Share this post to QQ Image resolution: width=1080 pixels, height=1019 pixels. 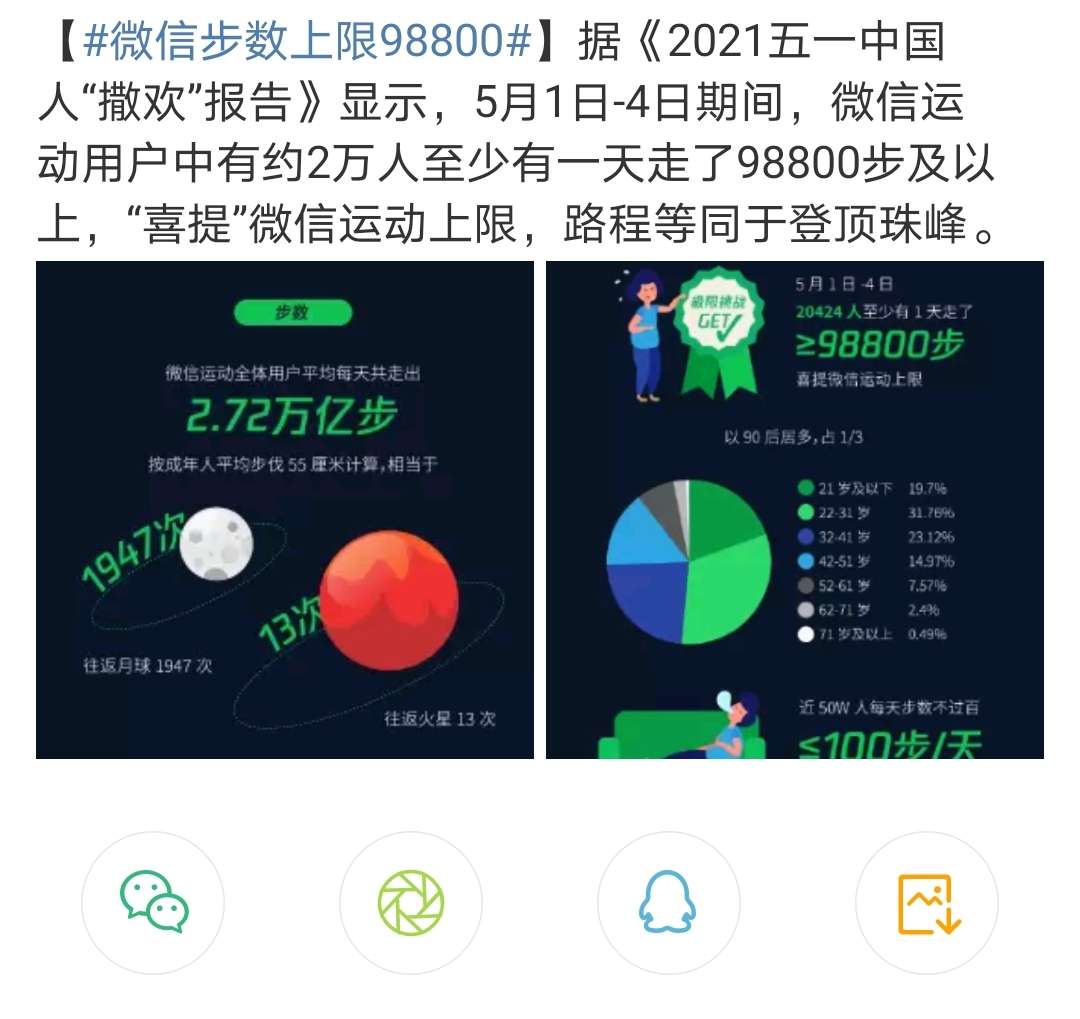668,903
